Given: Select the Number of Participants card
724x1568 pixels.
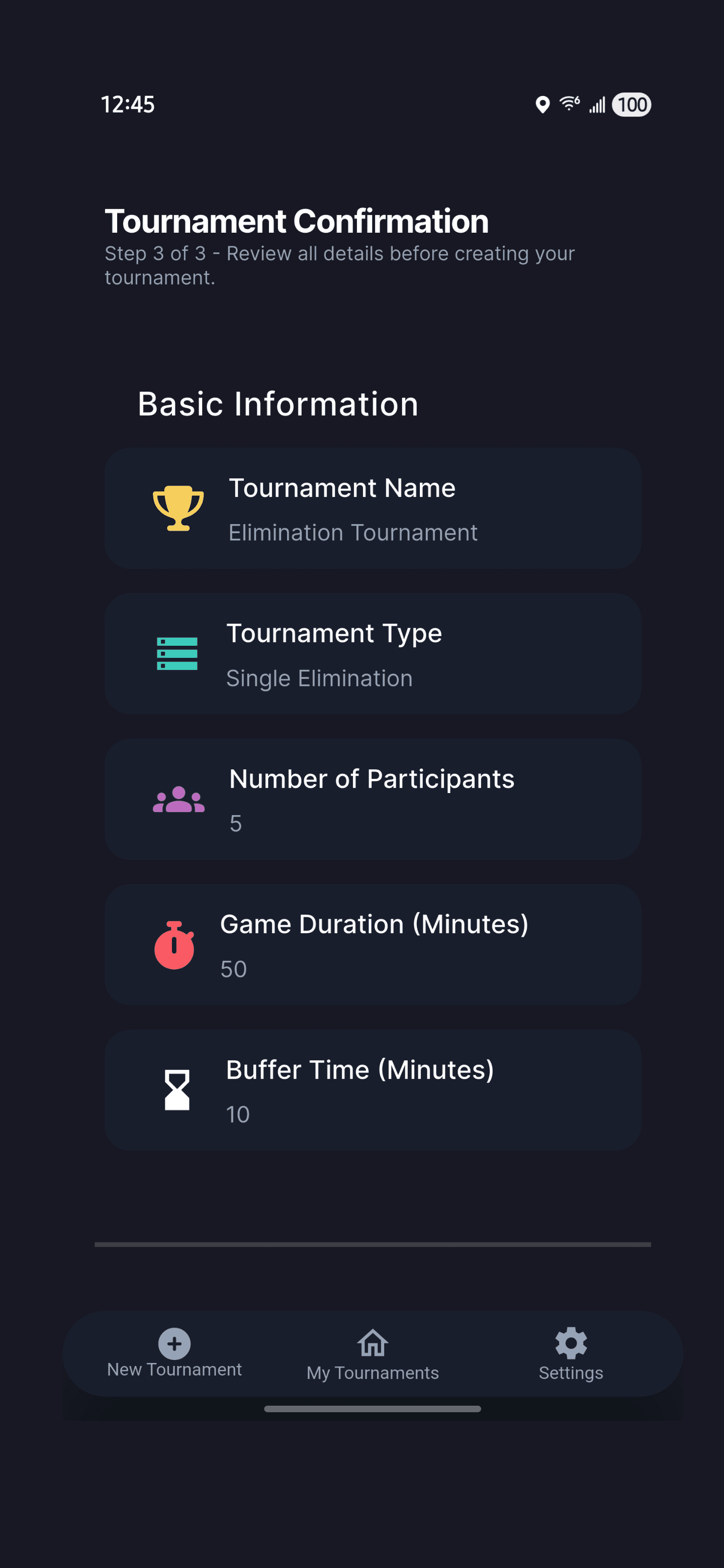Looking at the screenshot, I should tap(373, 799).
